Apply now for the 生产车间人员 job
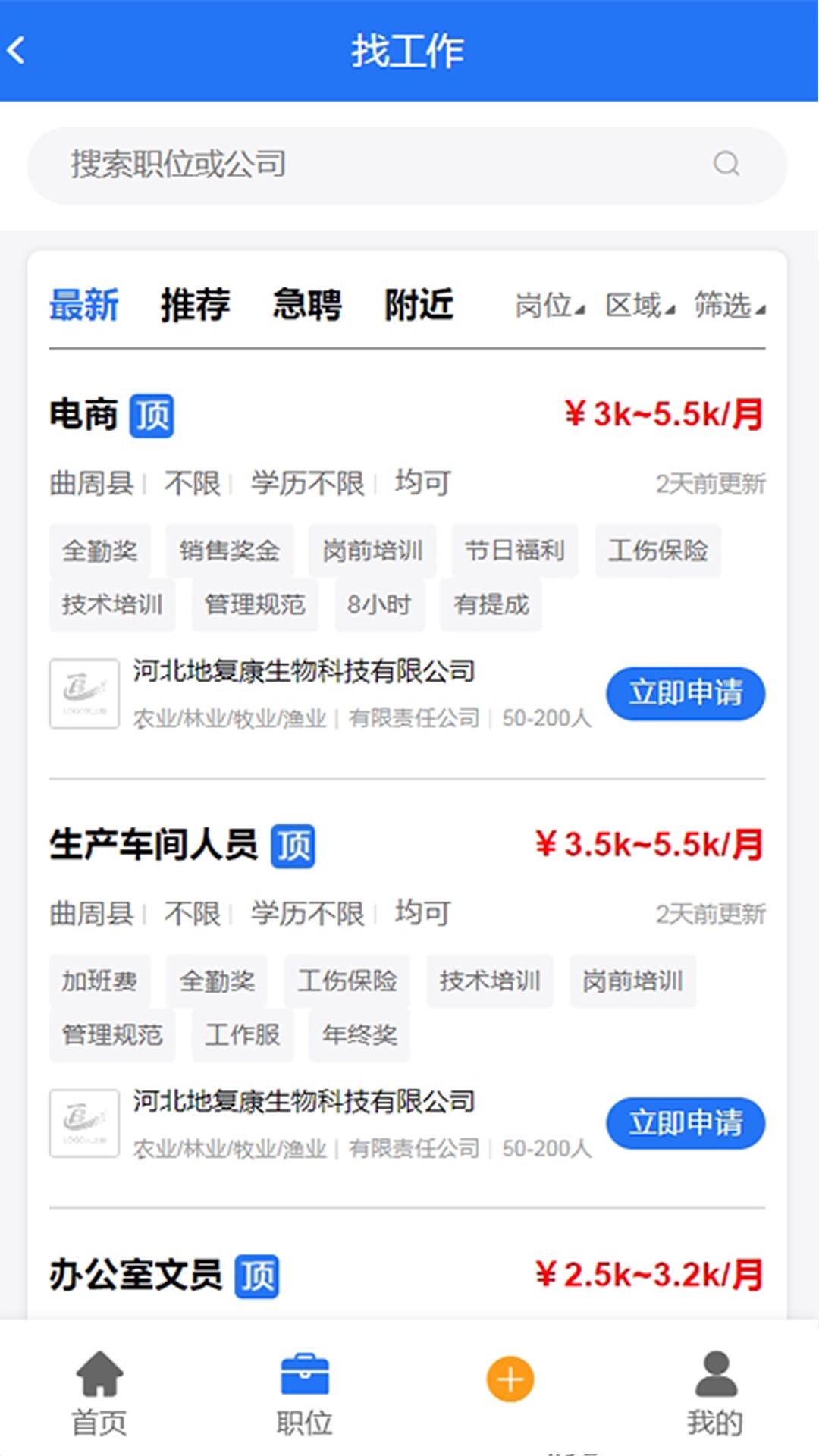 tap(685, 1123)
